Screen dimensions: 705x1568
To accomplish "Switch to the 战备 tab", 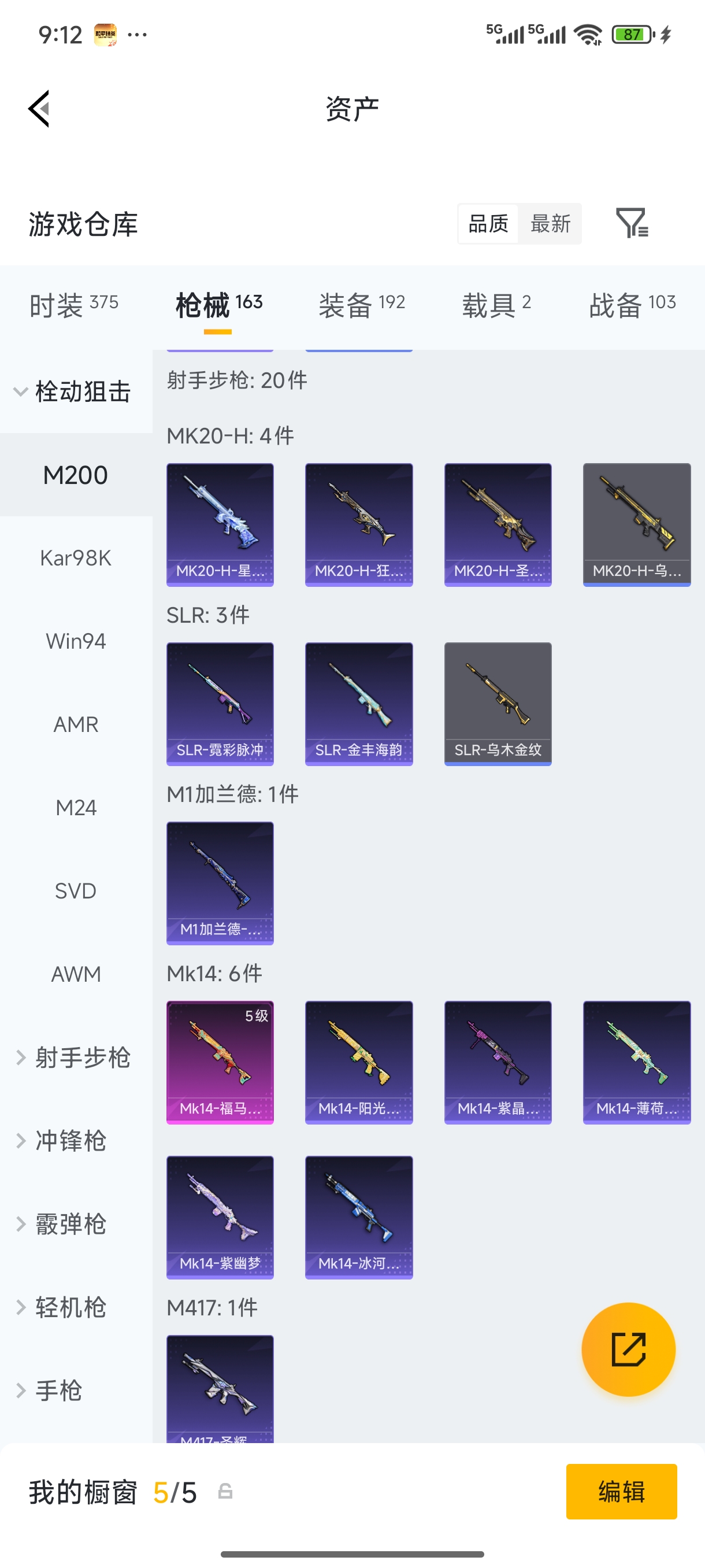I will tap(632, 304).
